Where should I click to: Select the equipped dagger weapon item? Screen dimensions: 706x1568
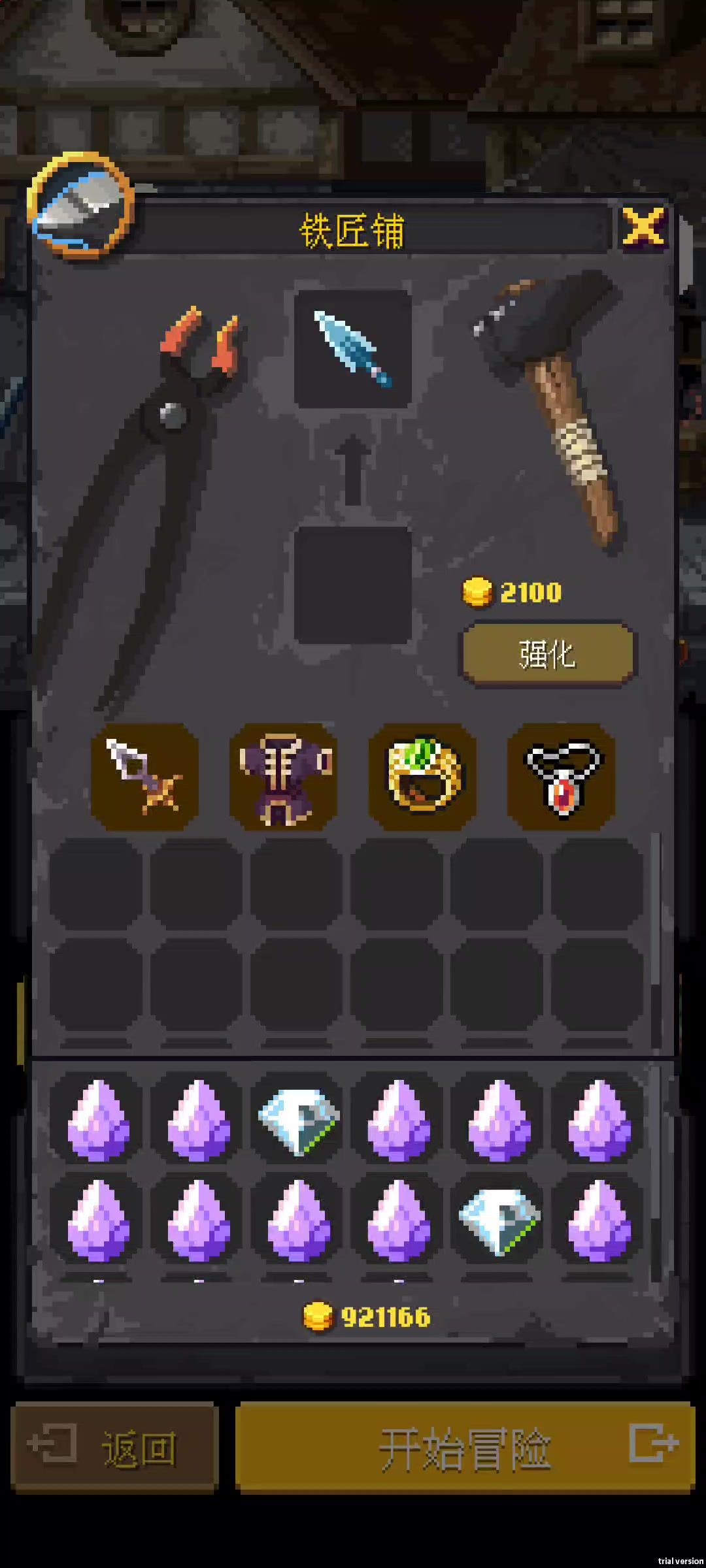[145, 777]
